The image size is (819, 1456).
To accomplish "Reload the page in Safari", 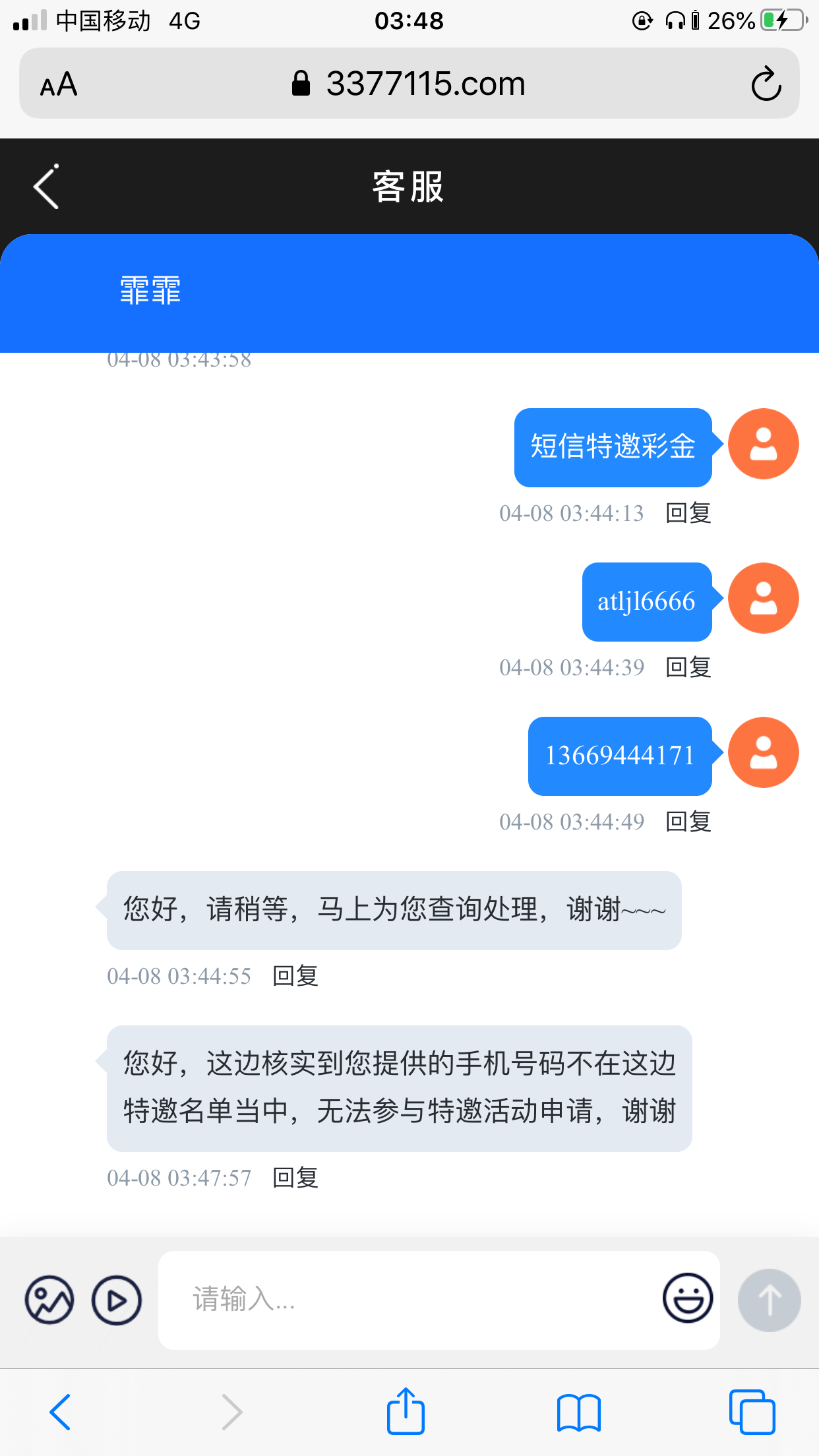I will pos(766,84).
